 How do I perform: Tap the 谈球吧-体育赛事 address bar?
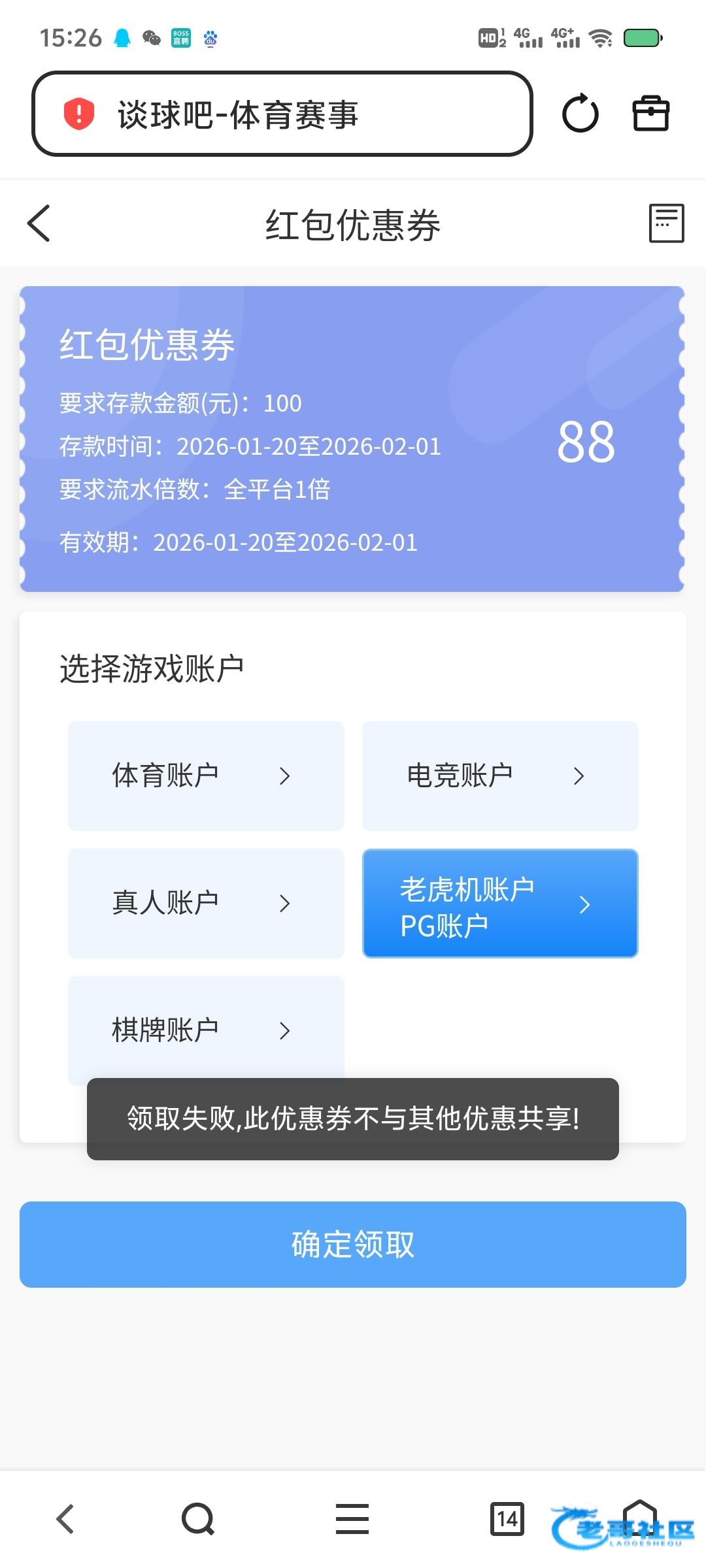[281, 114]
